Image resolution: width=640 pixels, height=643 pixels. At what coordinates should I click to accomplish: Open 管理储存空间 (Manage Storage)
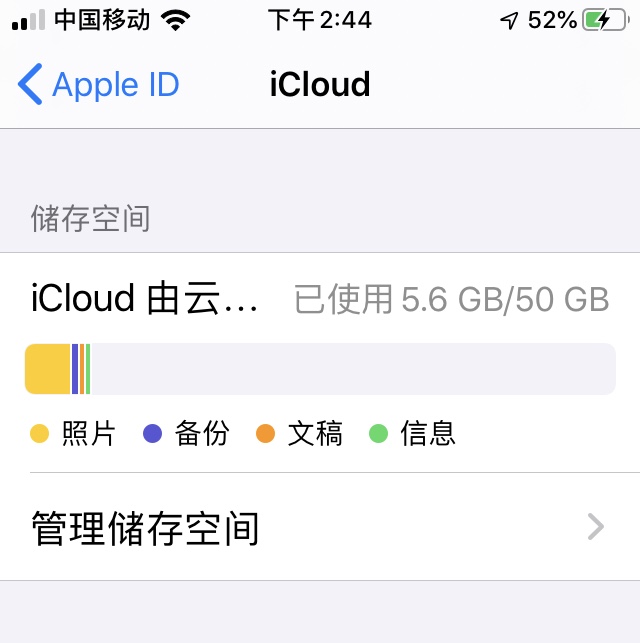(318, 527)
